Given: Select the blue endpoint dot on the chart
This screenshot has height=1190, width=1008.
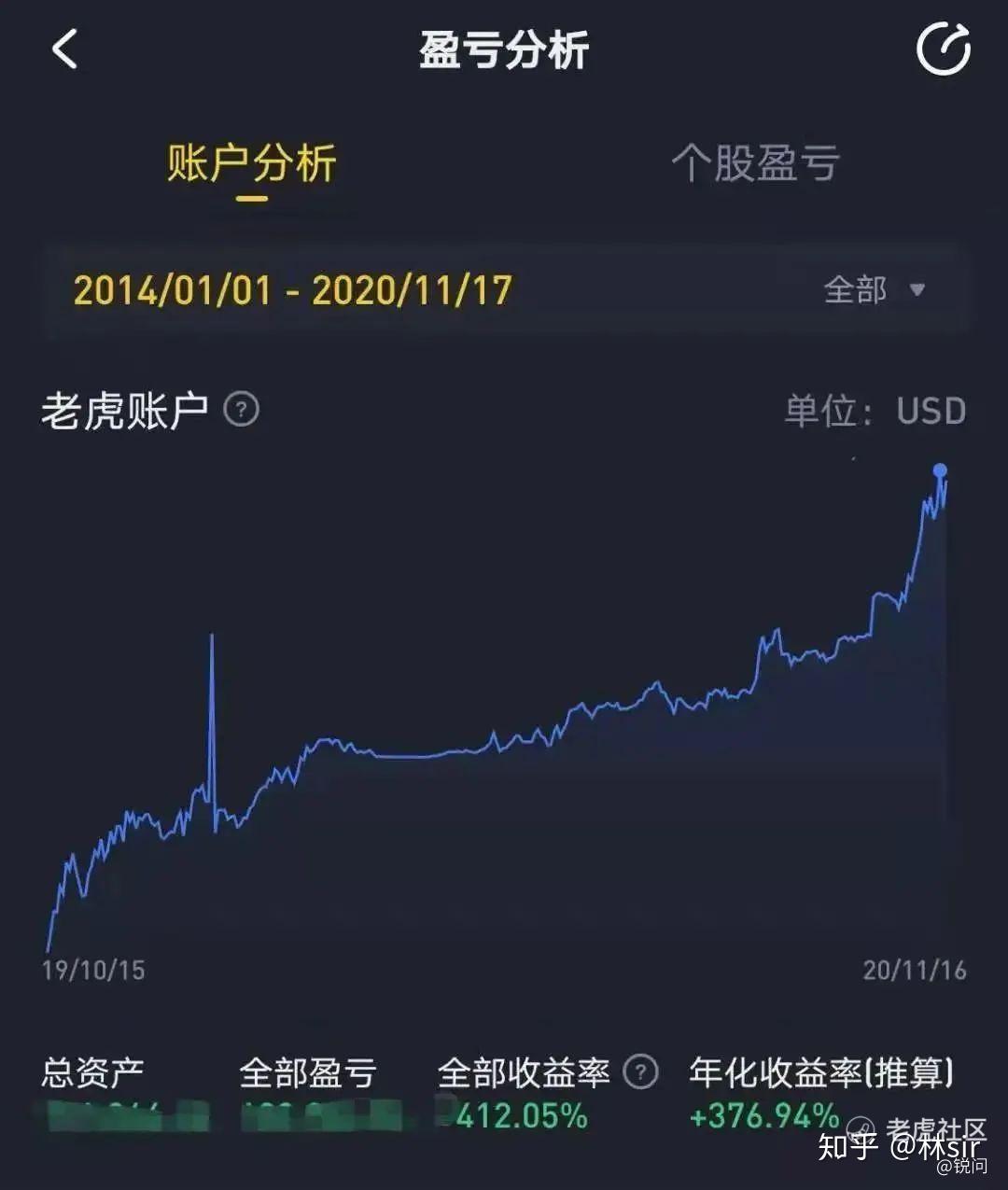Looking at the screenshot, I should tap(941, 473).
